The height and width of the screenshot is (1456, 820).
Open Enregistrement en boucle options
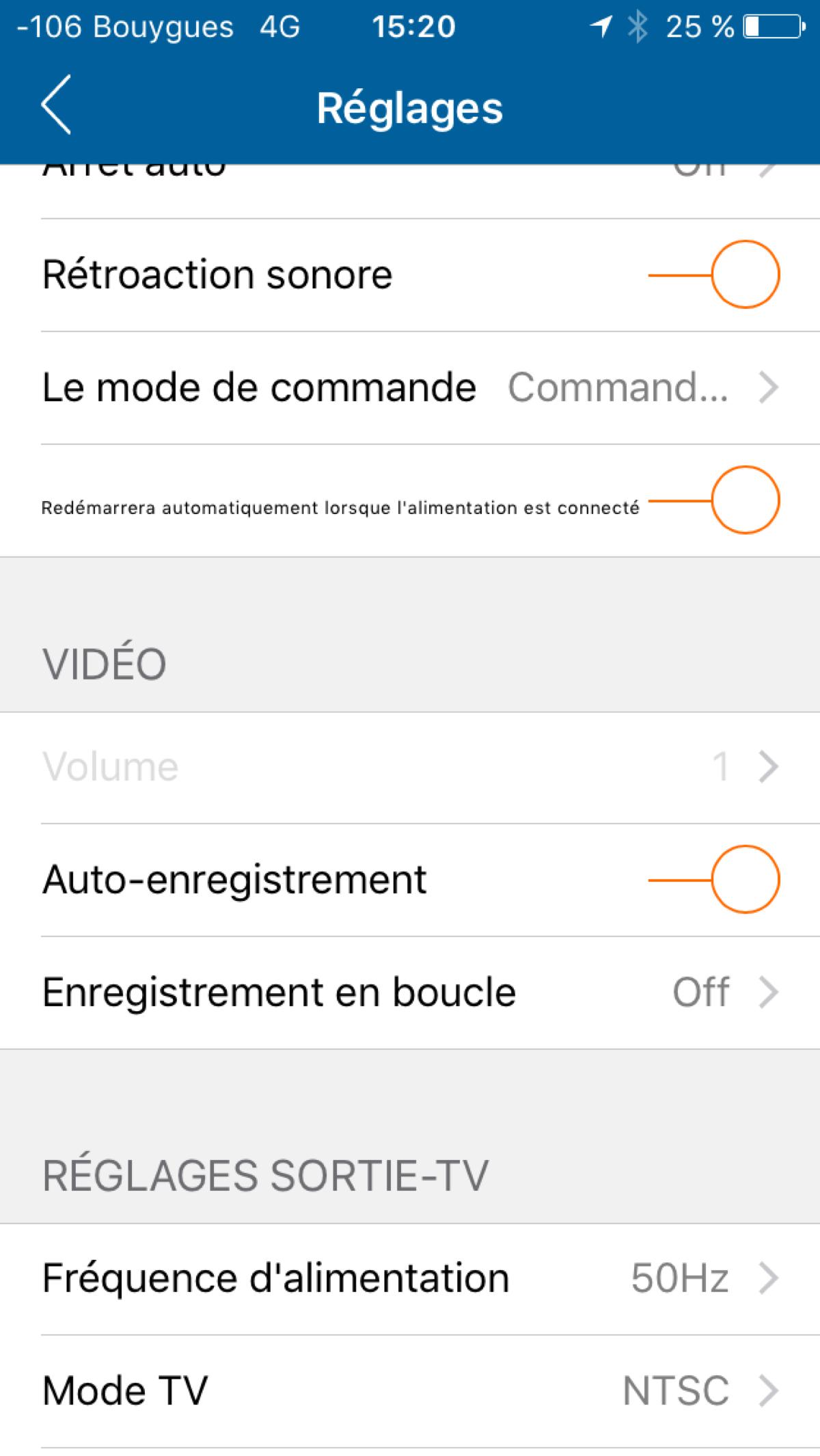click(x=410, y=993)
